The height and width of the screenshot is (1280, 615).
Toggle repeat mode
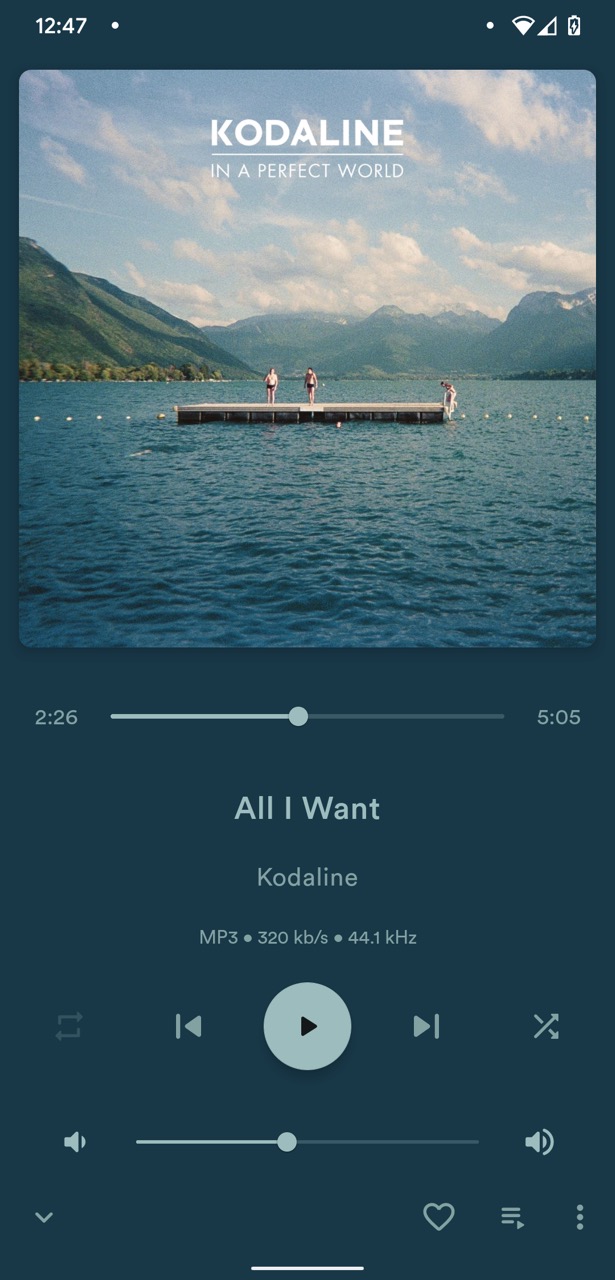[x=69, y=1026]
